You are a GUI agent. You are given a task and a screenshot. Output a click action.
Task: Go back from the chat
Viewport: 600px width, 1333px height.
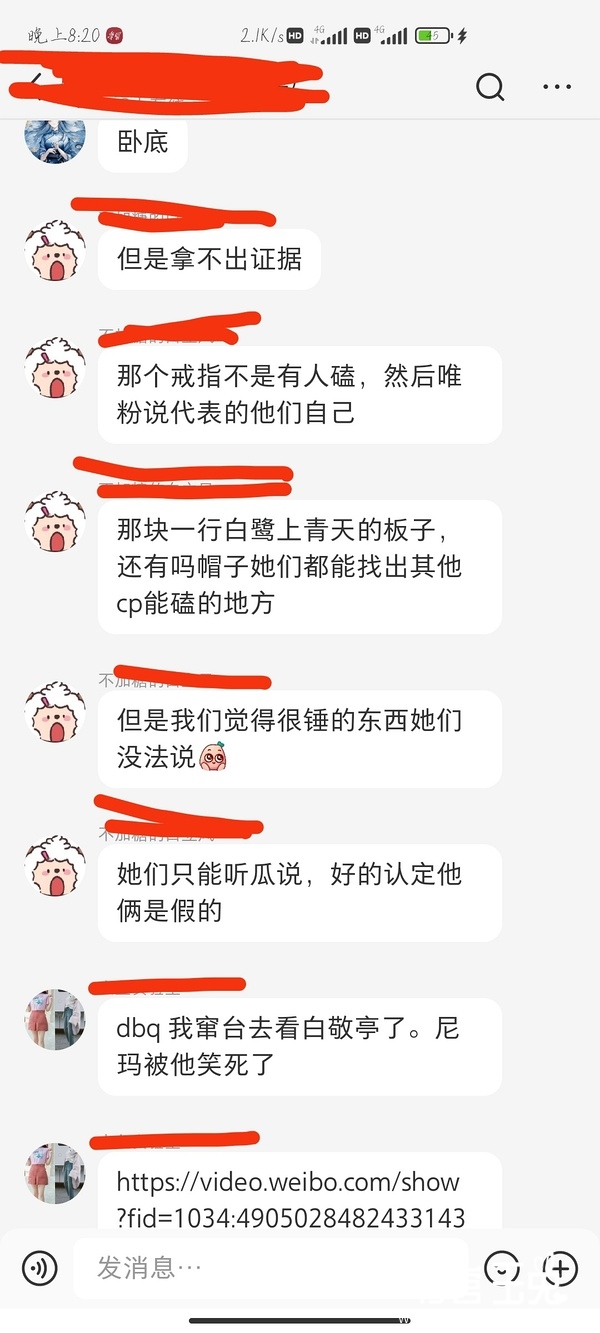tap(36, 82)
